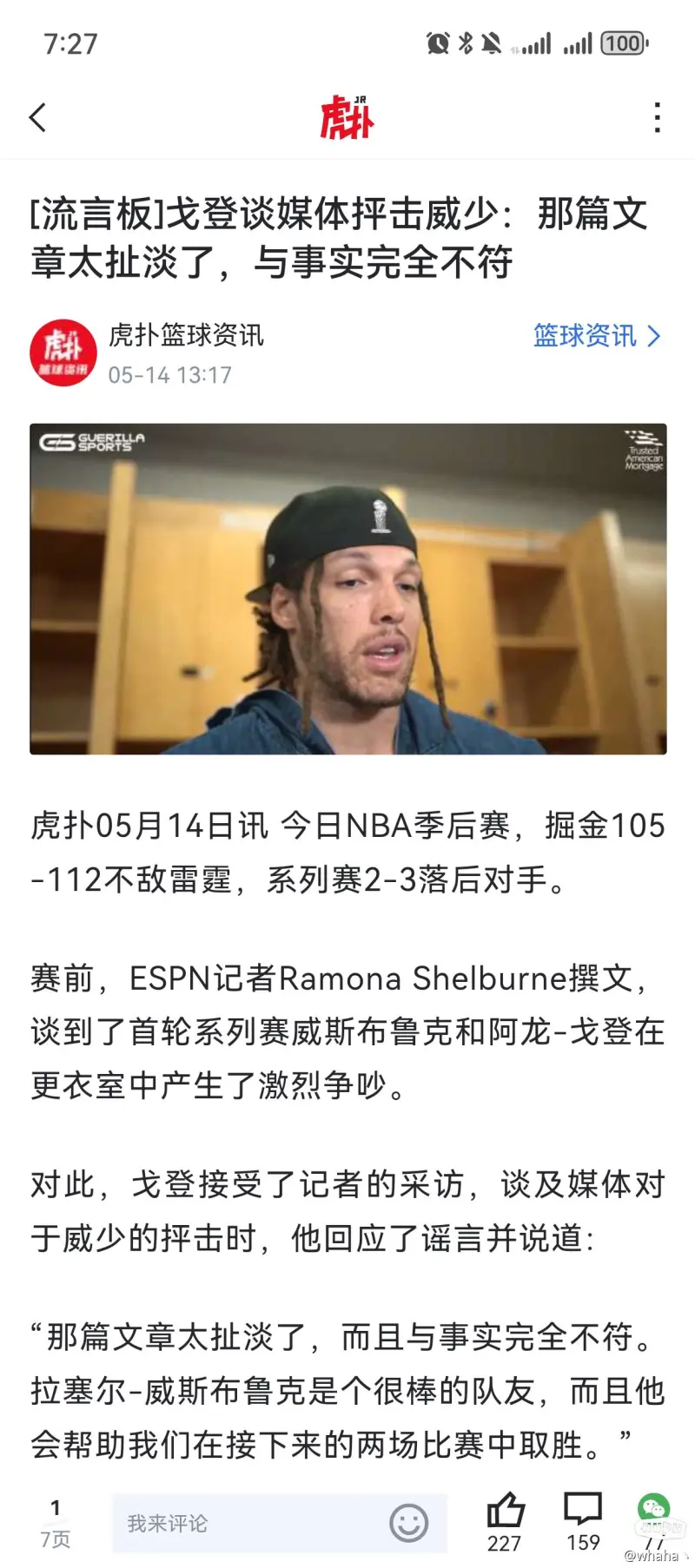The image size is (695, 1568).
Task: View the article photo full screen
Action: [347, 589]
